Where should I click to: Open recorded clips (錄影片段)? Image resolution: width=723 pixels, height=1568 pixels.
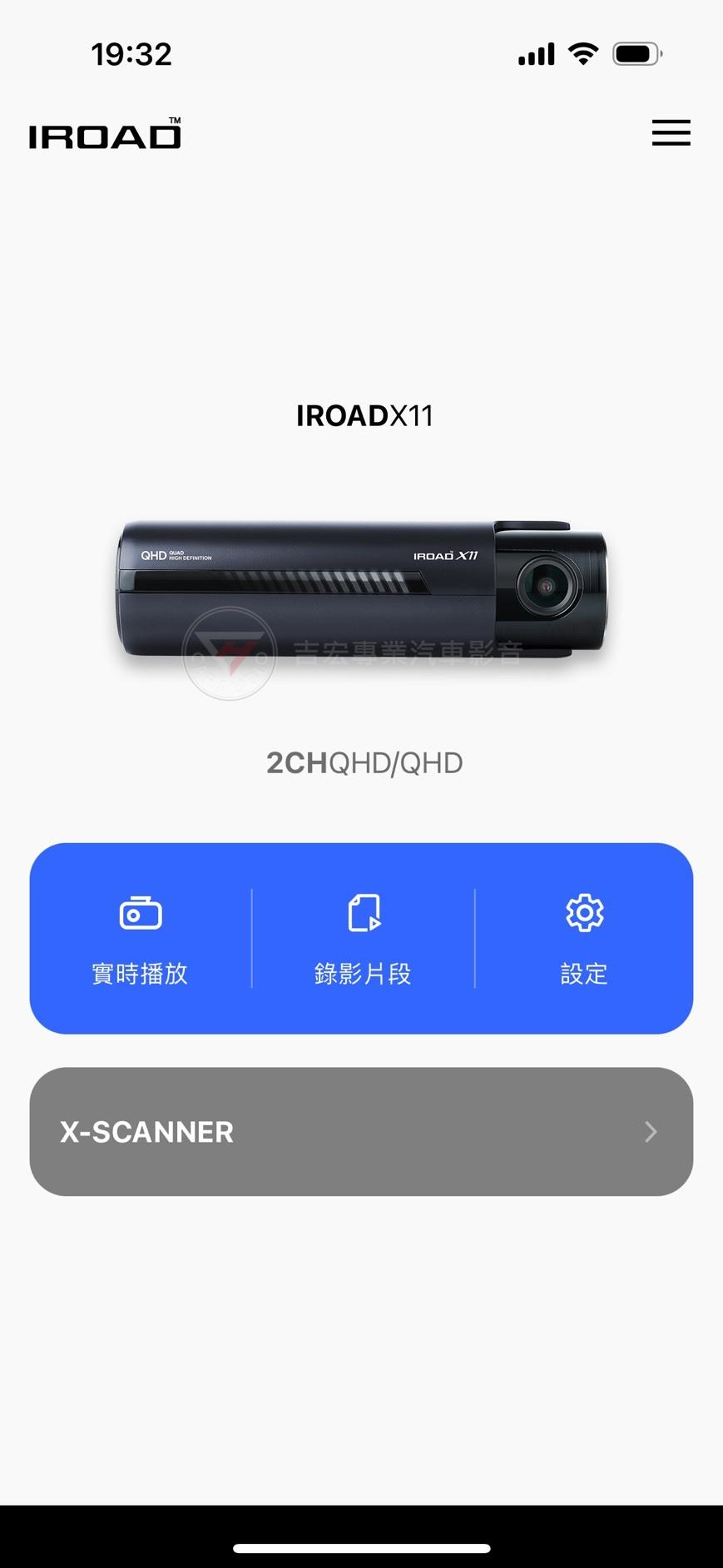(363, 939)
